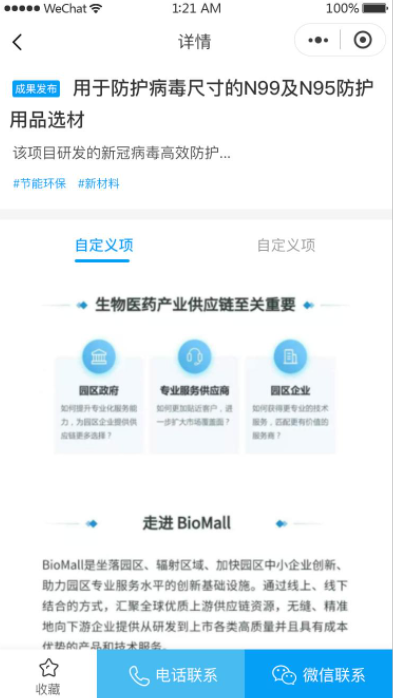
Task: Open the mini program three-dot menu
Action: tap(318, 41)
